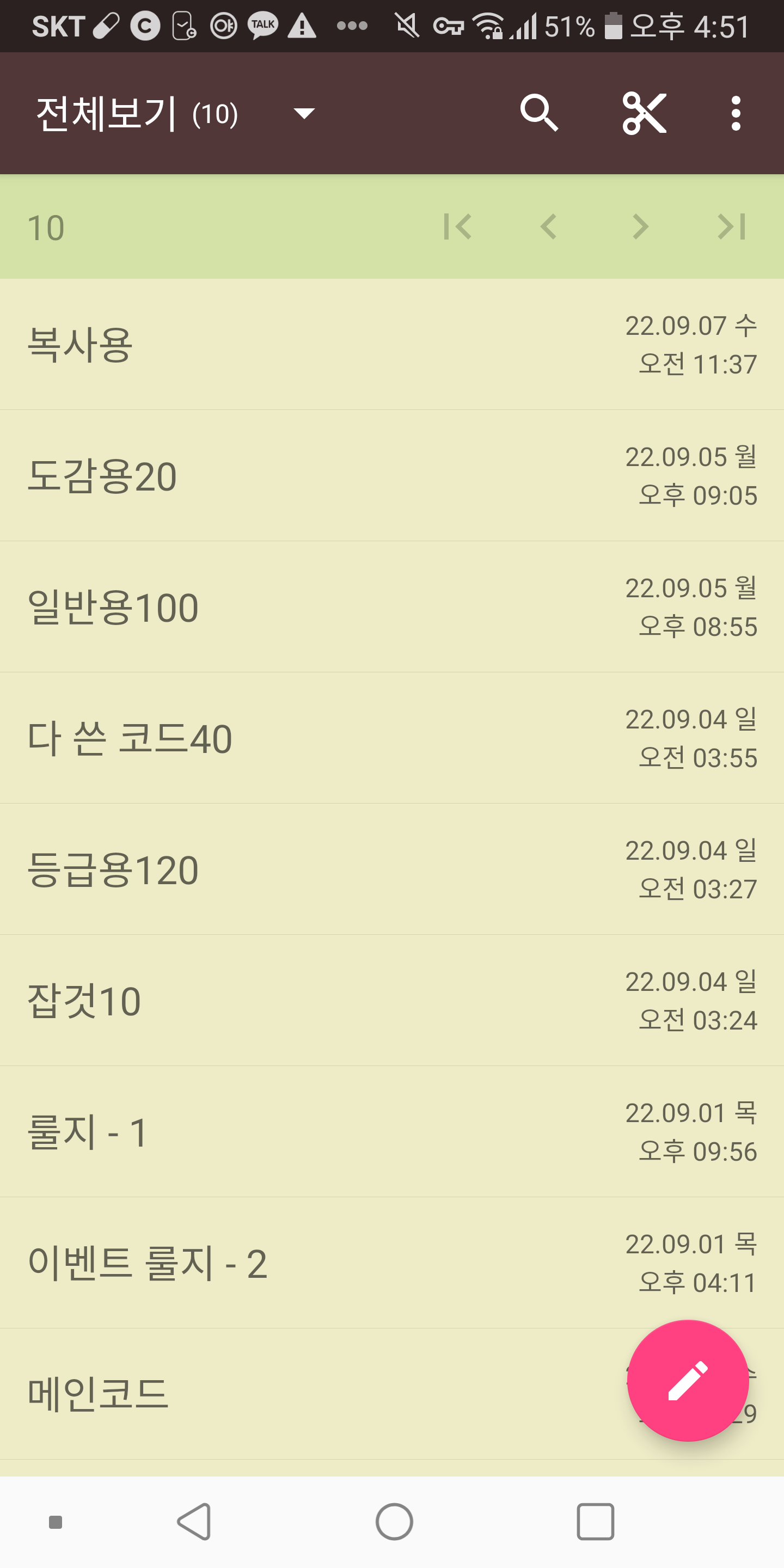784x1568 pixels.
Task: Open recent apps from the navigation bar
Action: 595,1522
